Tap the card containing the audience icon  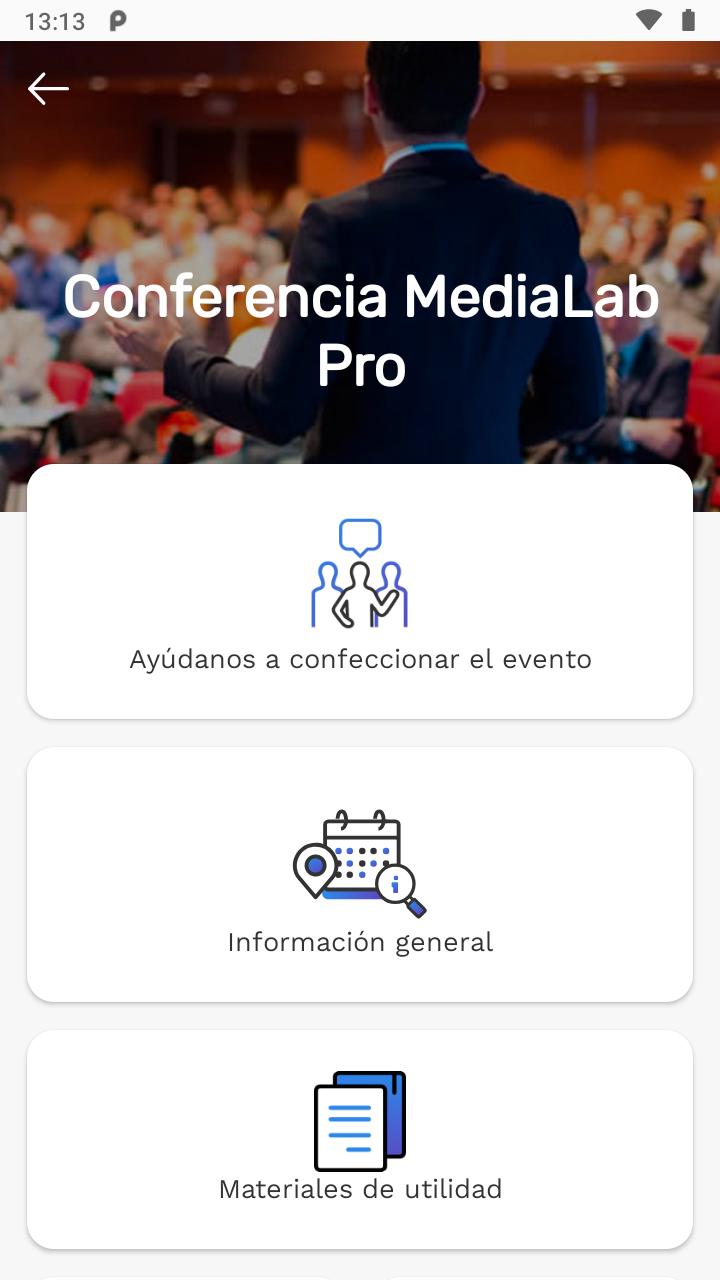pos(360,590)
